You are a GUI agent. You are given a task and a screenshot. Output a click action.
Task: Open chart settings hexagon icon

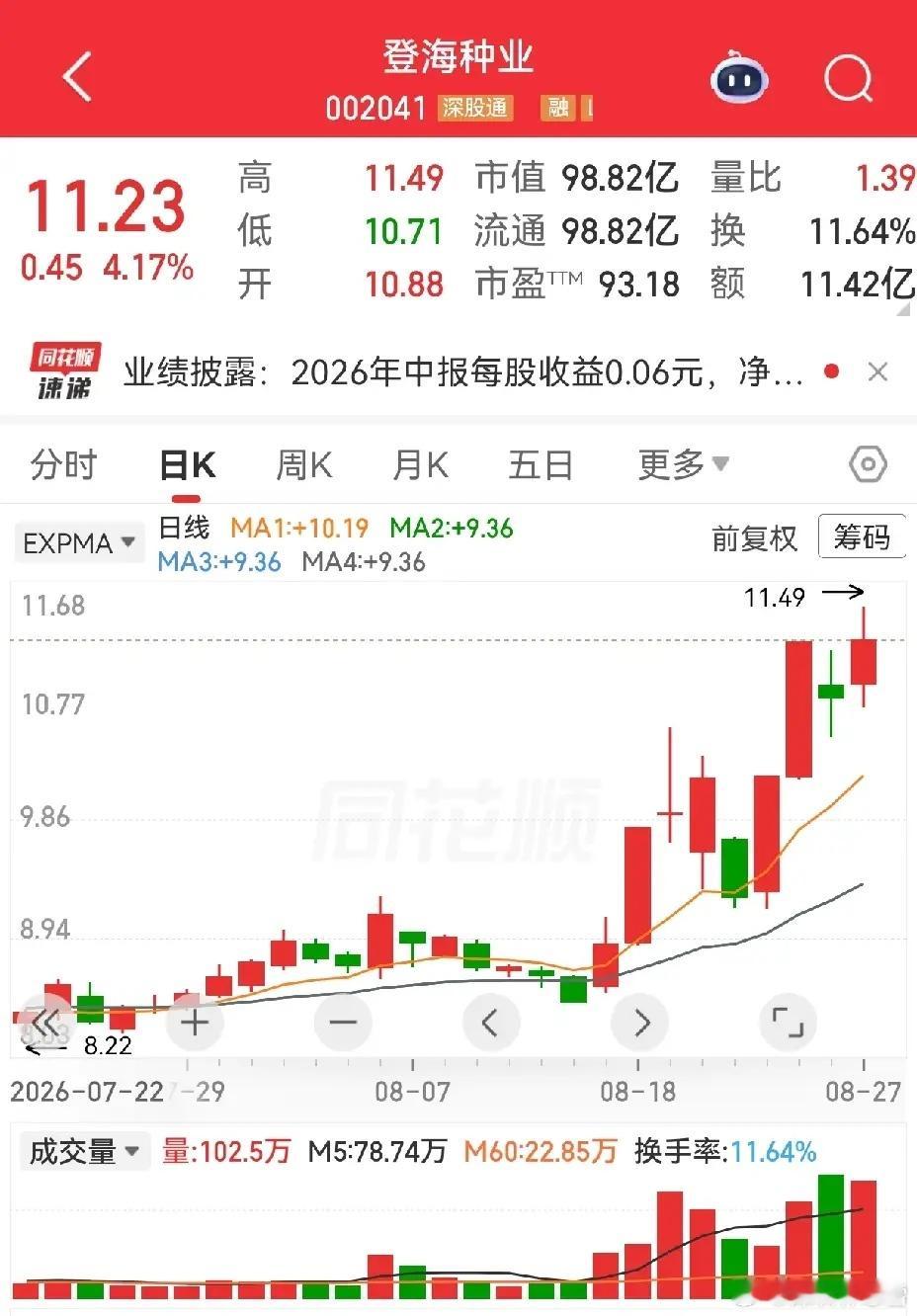[x=868, y=464]
